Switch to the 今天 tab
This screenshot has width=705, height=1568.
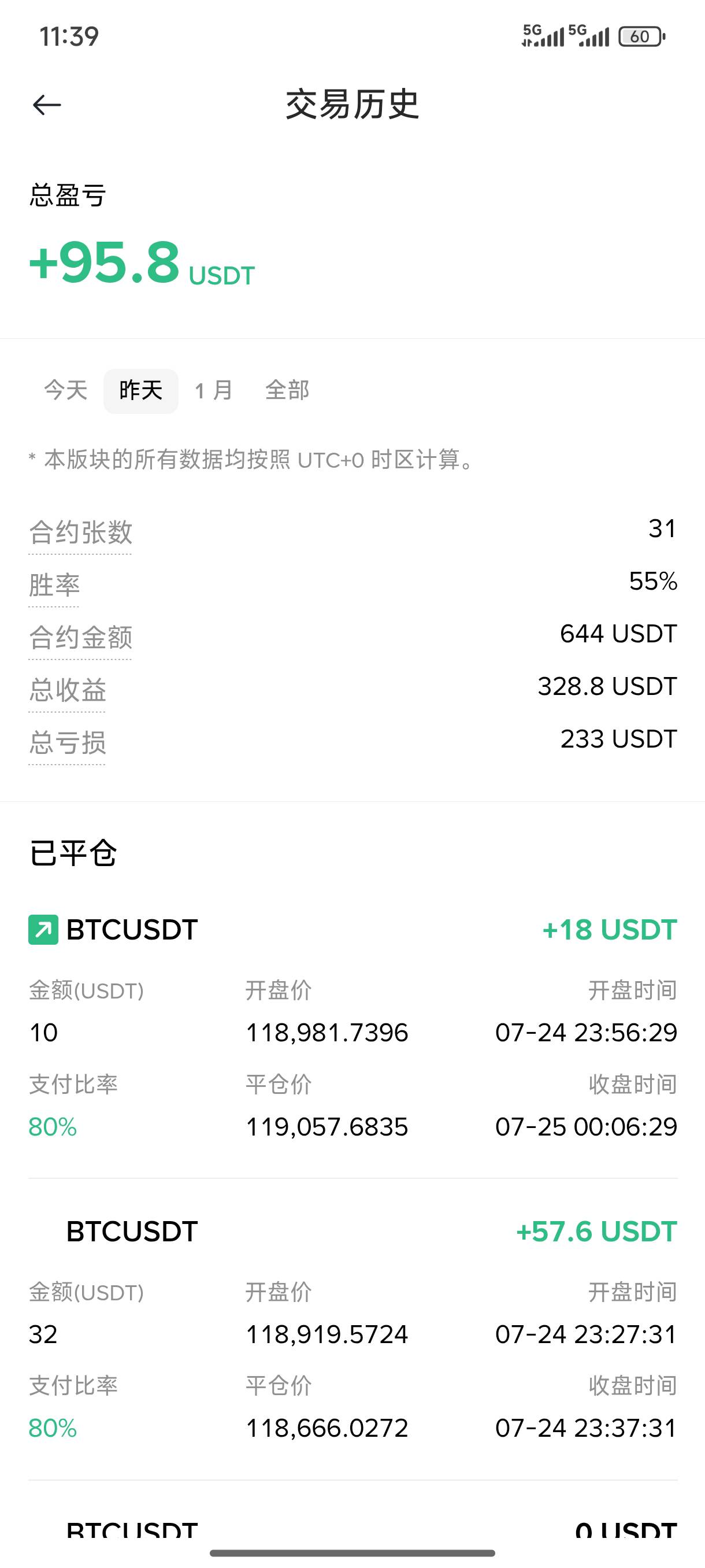(x=66, y=390)
